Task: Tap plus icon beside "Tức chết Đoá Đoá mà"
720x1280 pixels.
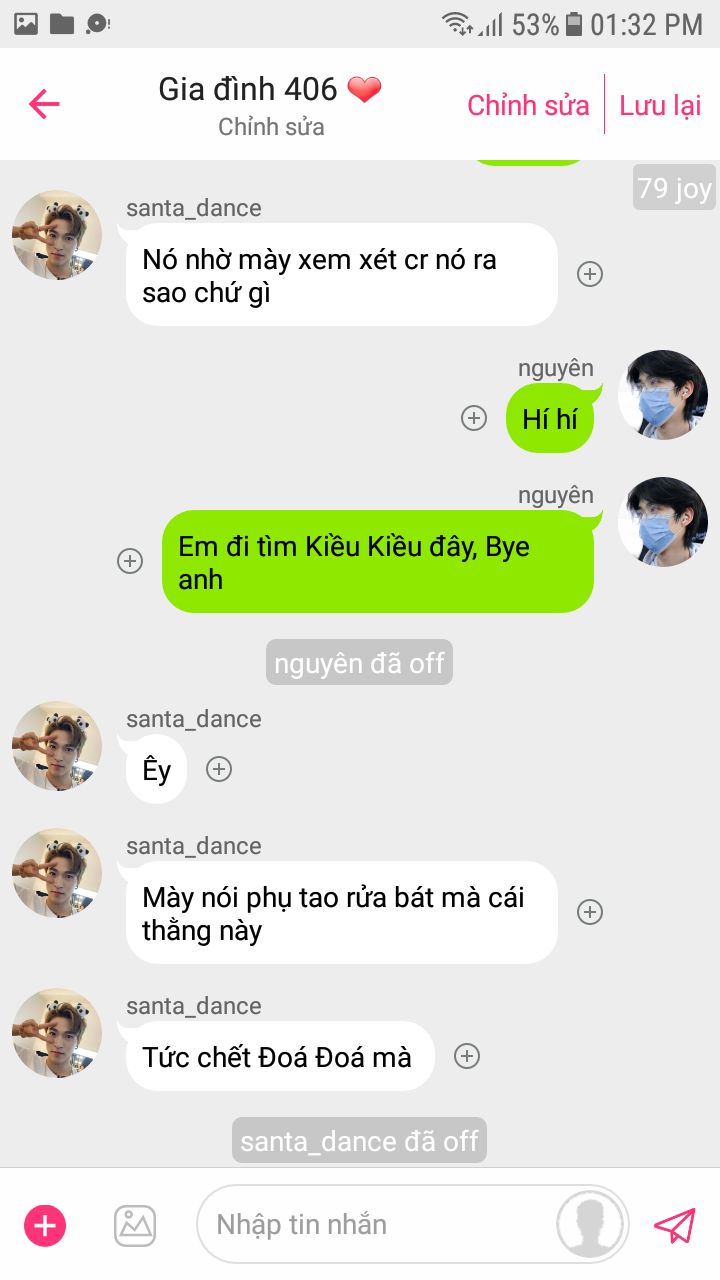Action: tap(467, 1056)
